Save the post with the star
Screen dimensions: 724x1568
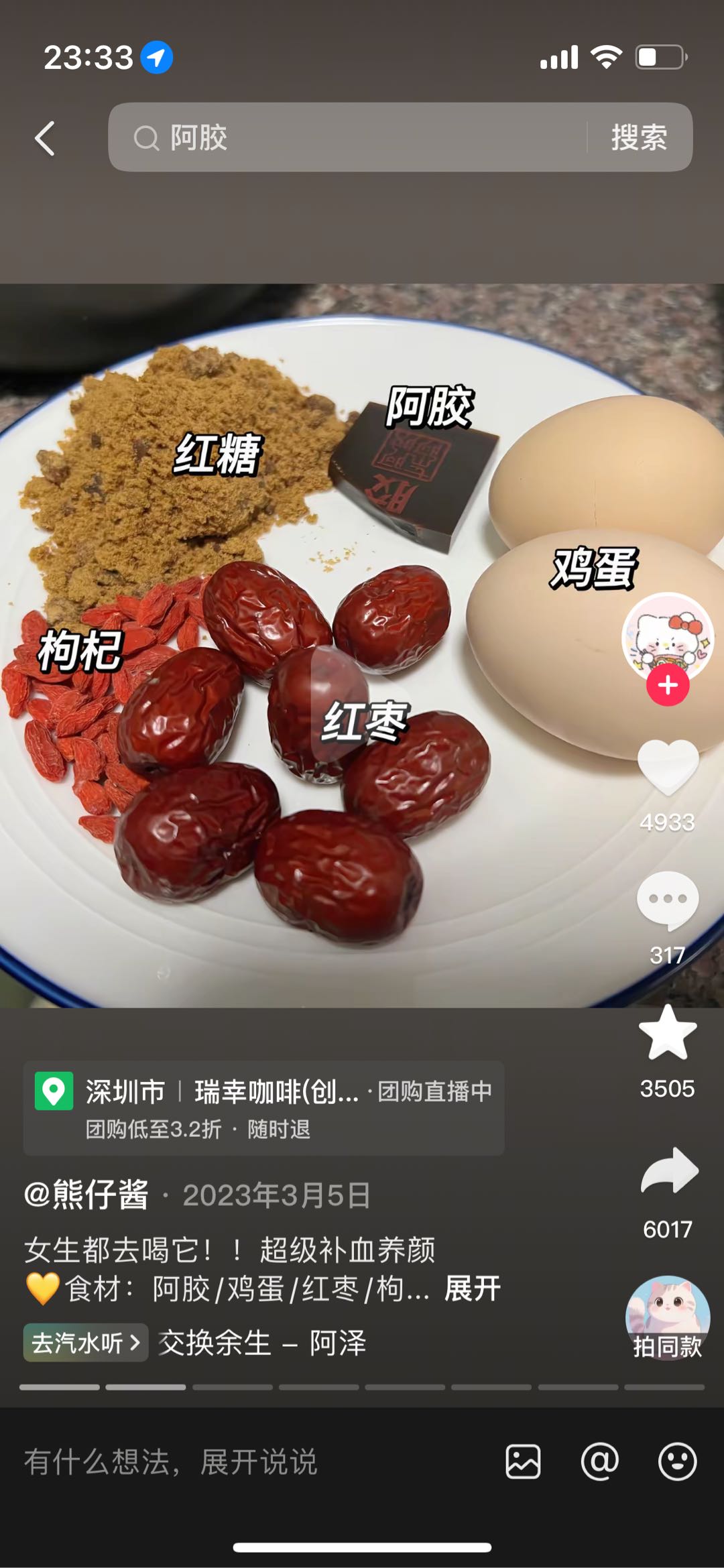pos(668,1033)
